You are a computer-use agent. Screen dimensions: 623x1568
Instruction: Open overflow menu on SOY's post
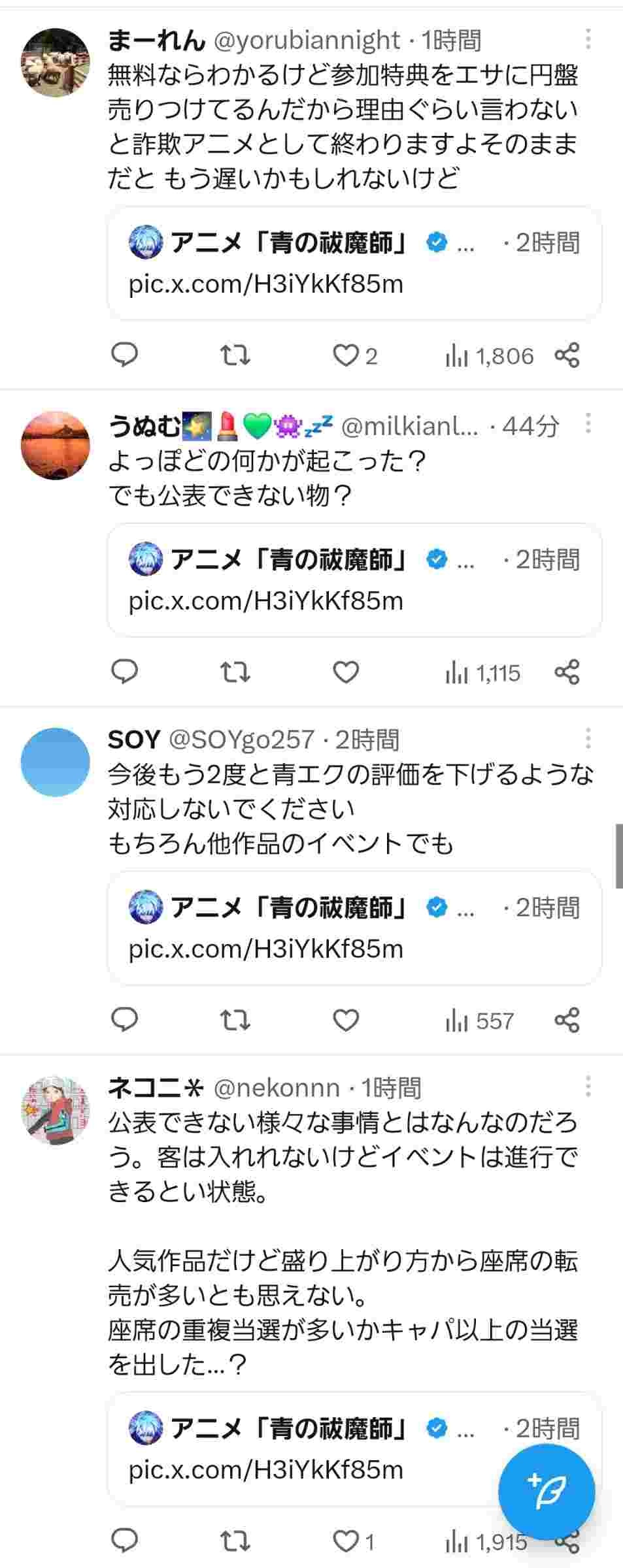pos(588,739)
